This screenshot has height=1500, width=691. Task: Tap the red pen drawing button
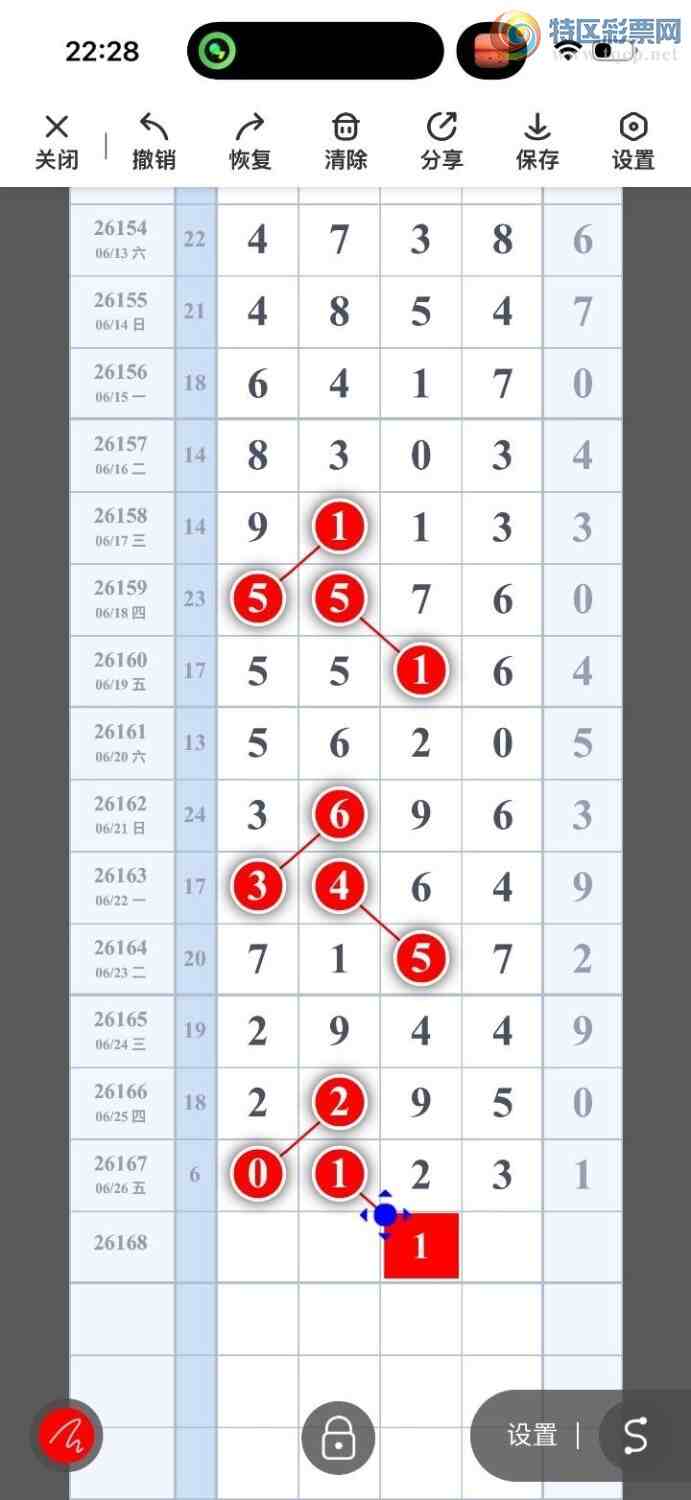pos(66,1436)
